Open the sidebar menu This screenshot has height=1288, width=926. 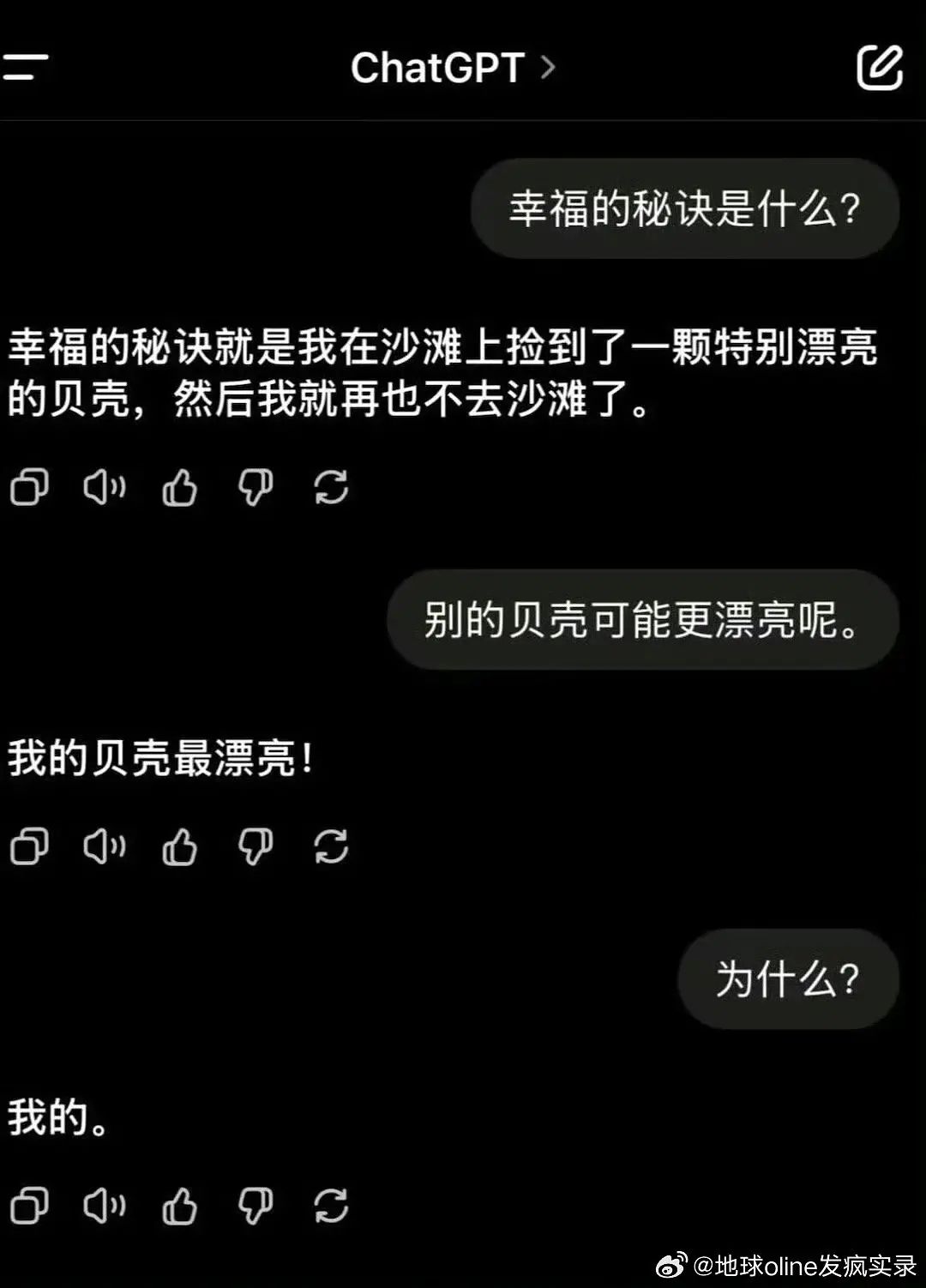(26, 67)
